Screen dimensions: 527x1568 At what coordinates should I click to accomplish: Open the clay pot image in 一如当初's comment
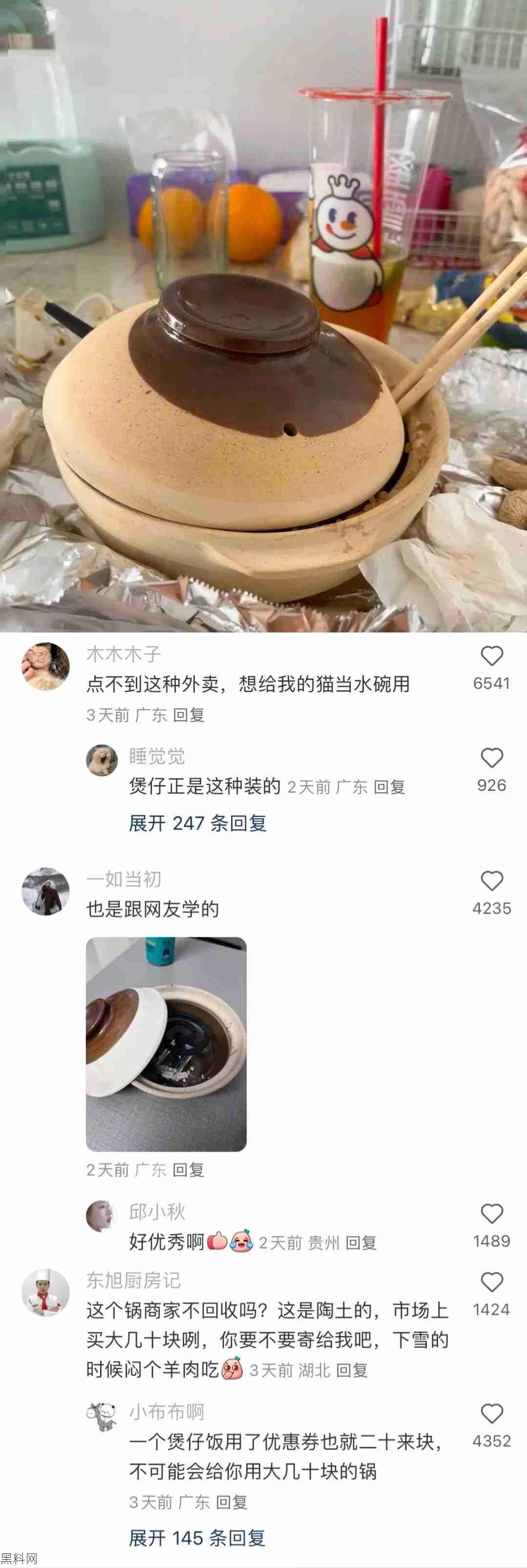click(166, 1044)
